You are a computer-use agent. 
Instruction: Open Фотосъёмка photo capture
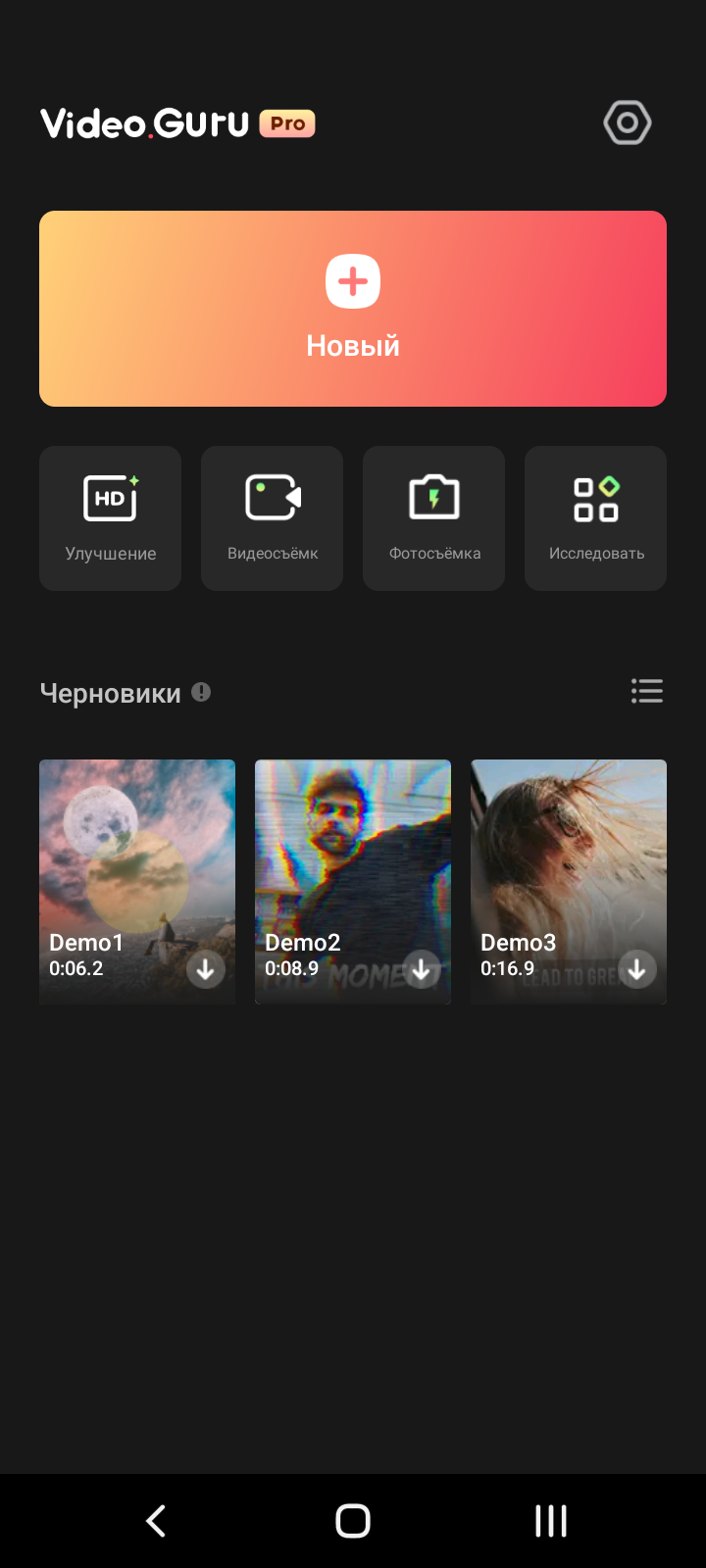pos(433,518)
